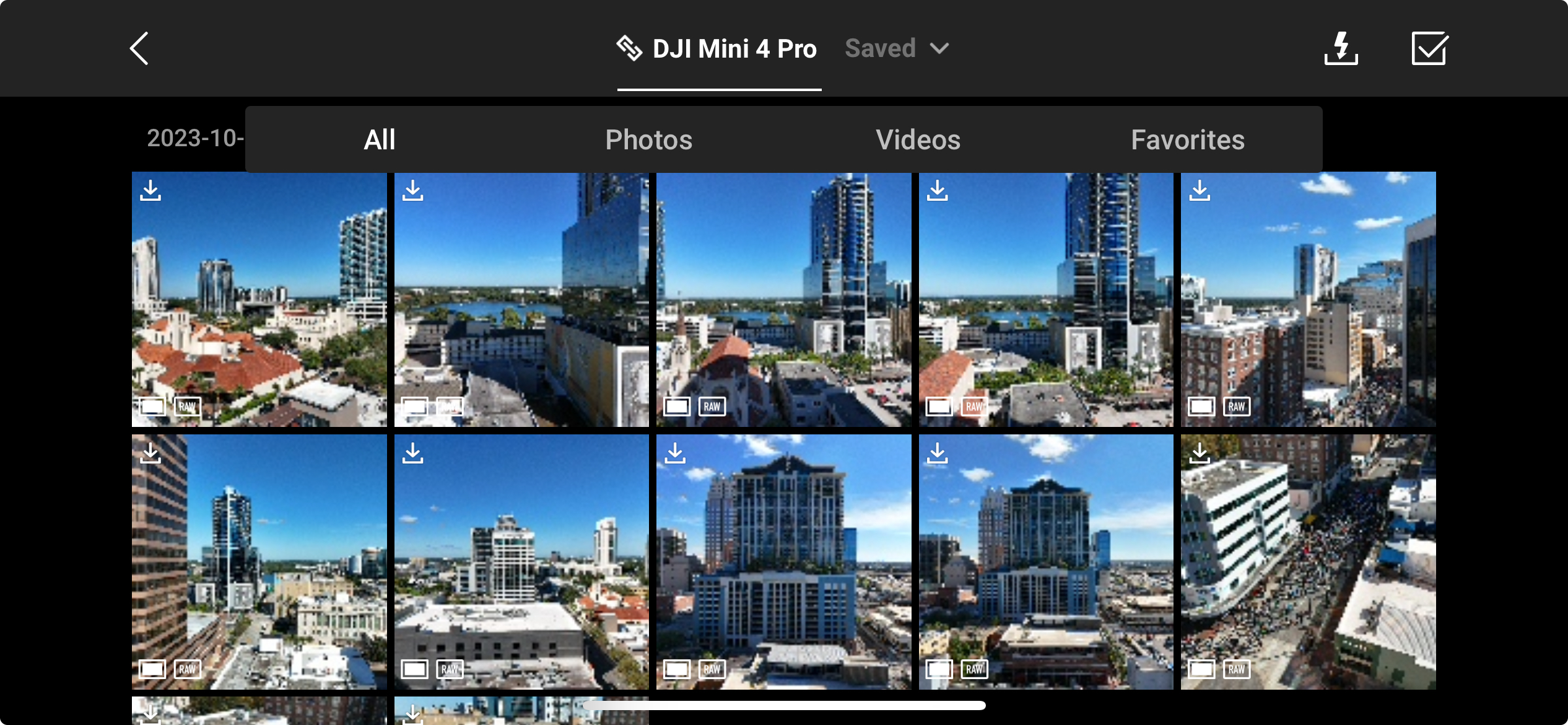Switch to the Favorites filter
Image resolution: width=1568 pixels, height=725 pixels.
(x=1187, y=139)
